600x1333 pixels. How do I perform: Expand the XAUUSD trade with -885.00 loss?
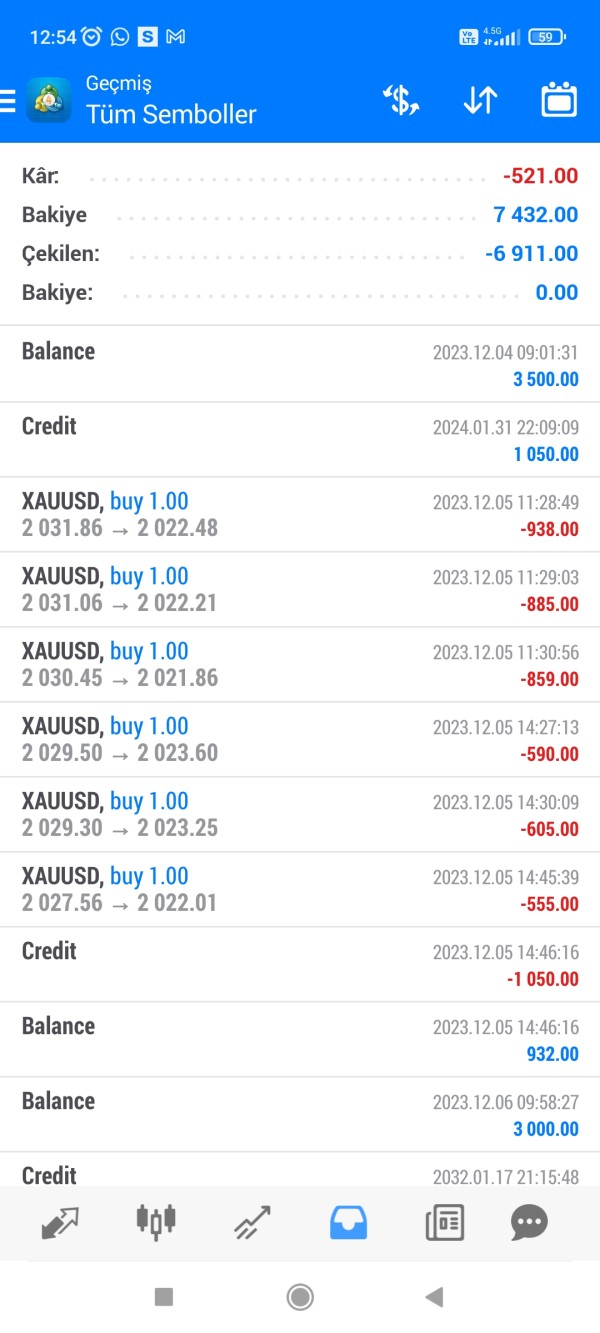click(x=300, y=589)
